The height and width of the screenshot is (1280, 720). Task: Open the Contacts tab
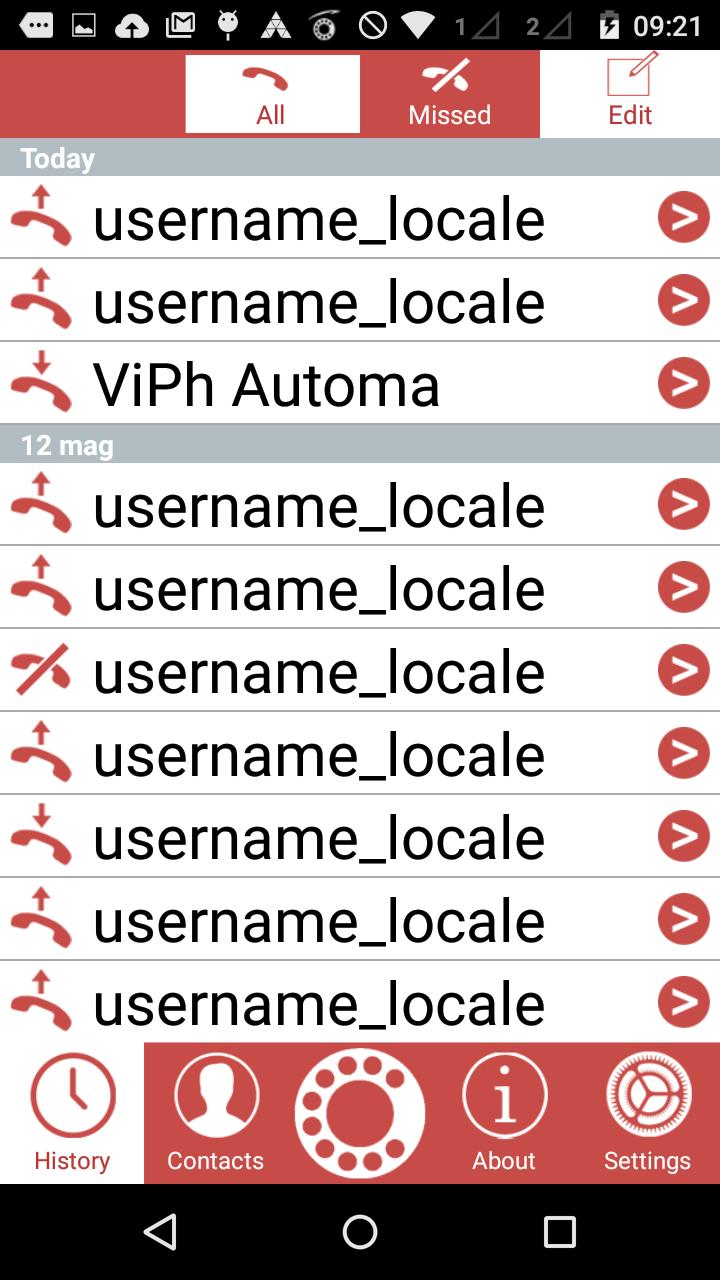pyautogui.click(x=216, y=1114)
